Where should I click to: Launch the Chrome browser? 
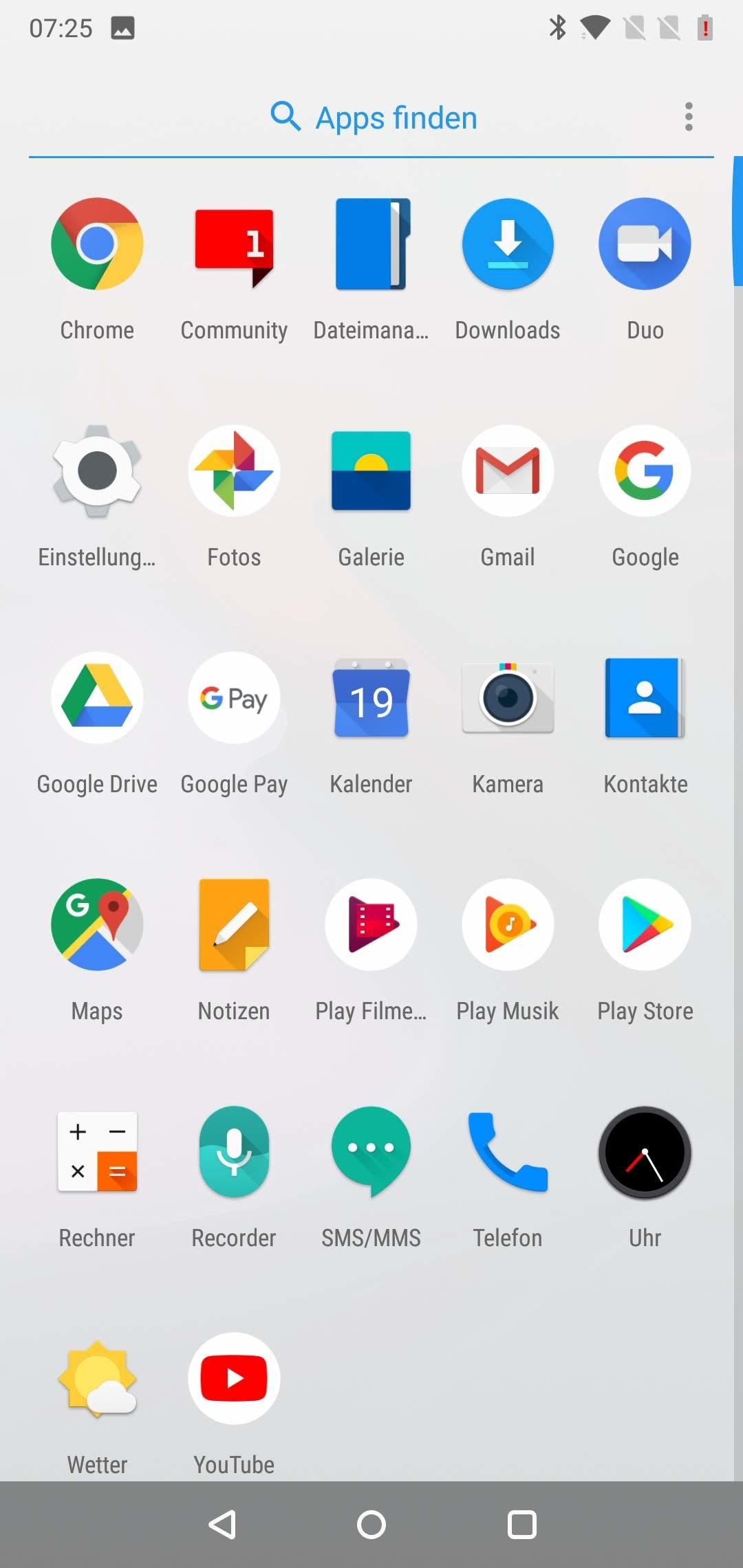tap(97, 244)
